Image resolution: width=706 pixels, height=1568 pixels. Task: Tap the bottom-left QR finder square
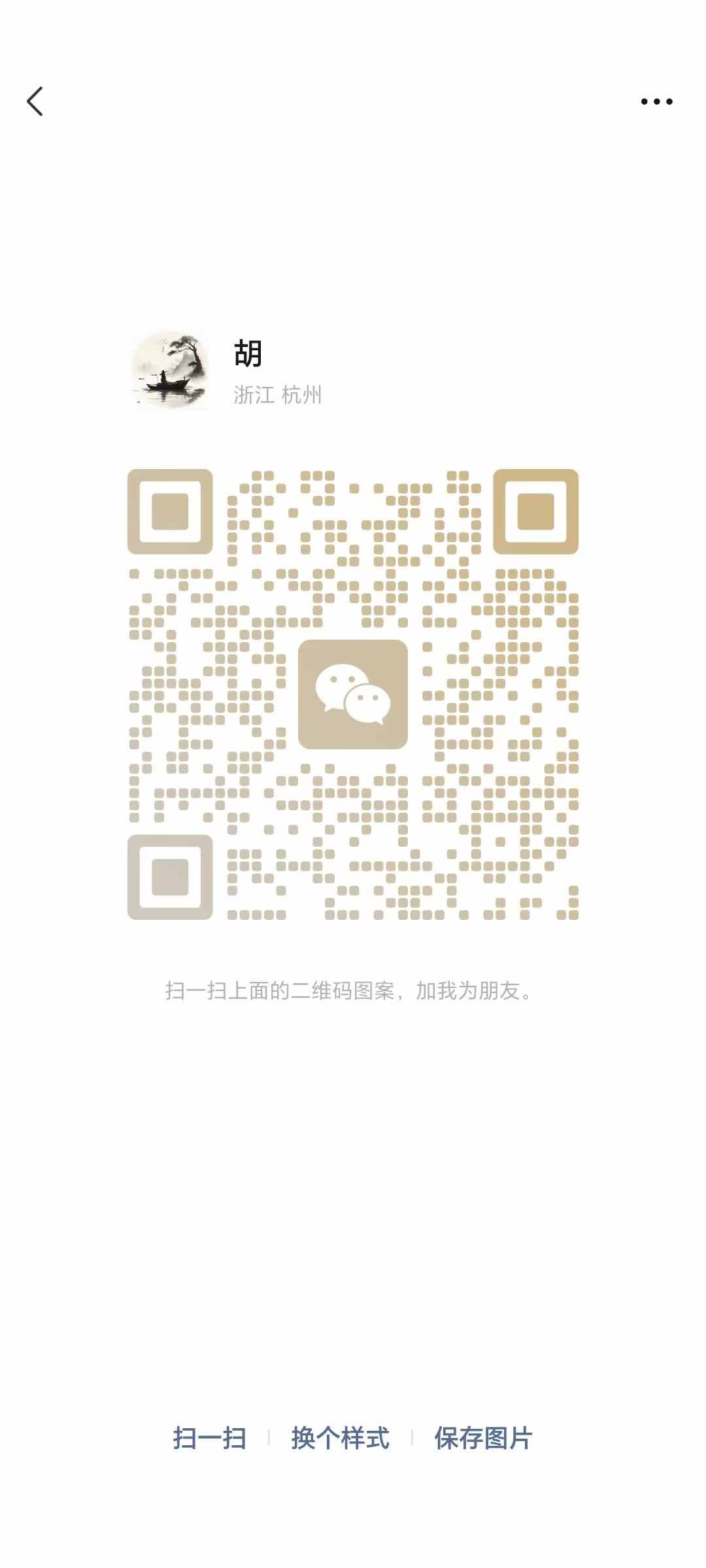tap(169, 877)
